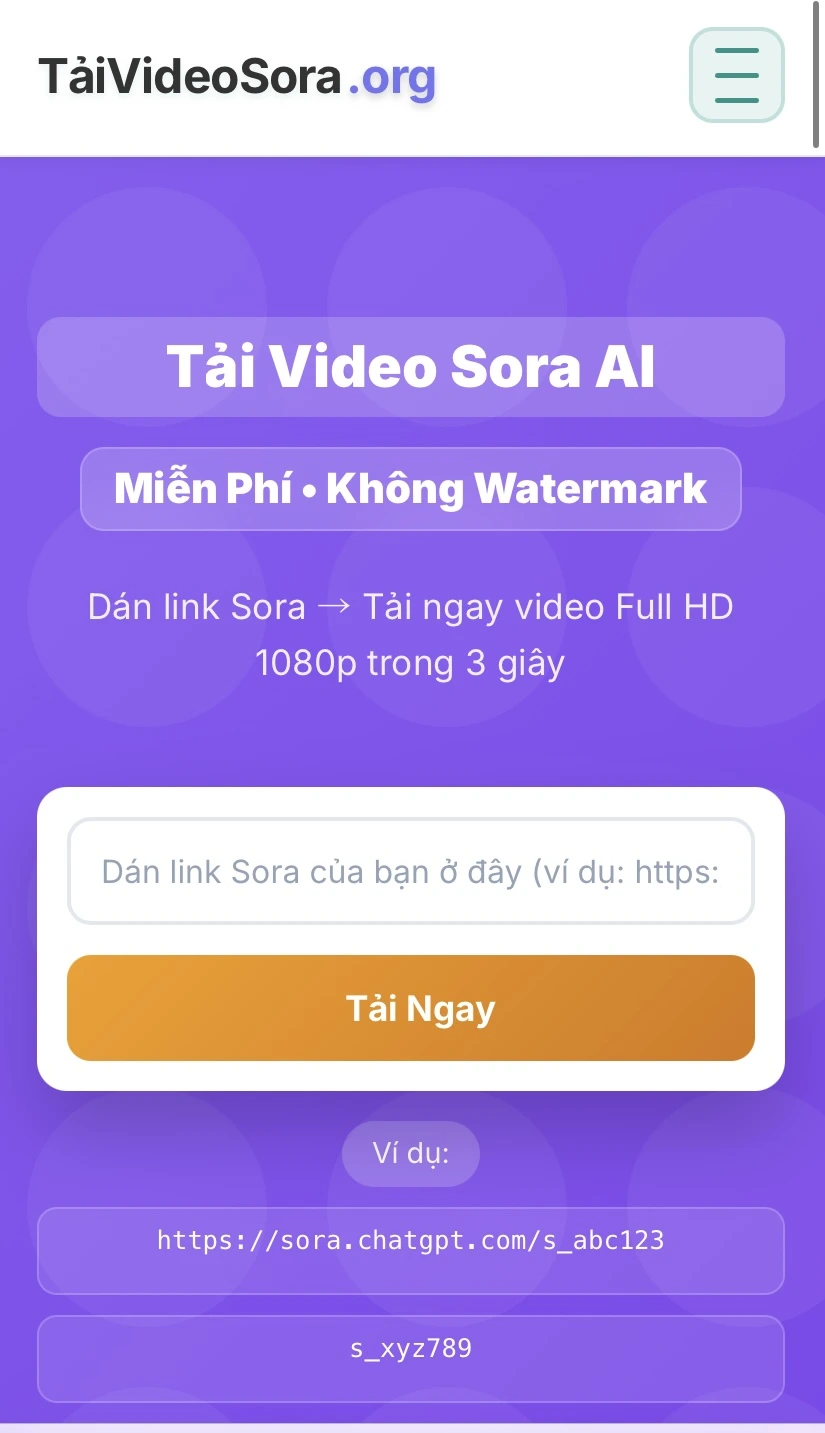The height and width of the screenshot is (1433, 825).
Task: Click the 'Ví dụ:' label pill
Action: click(x=411, y=1153)
